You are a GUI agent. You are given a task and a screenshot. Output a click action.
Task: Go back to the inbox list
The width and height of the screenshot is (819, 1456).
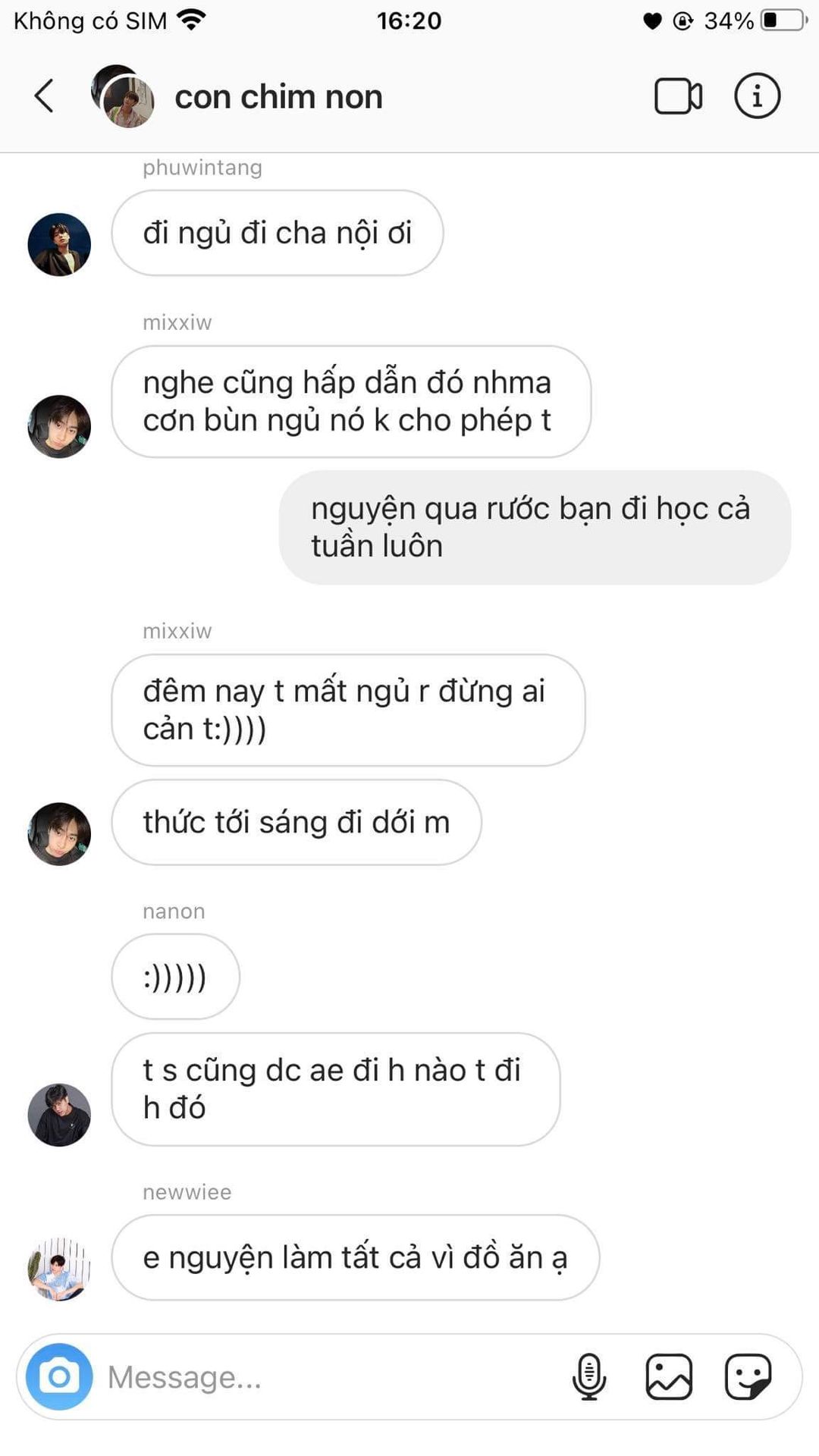(44, 96)
